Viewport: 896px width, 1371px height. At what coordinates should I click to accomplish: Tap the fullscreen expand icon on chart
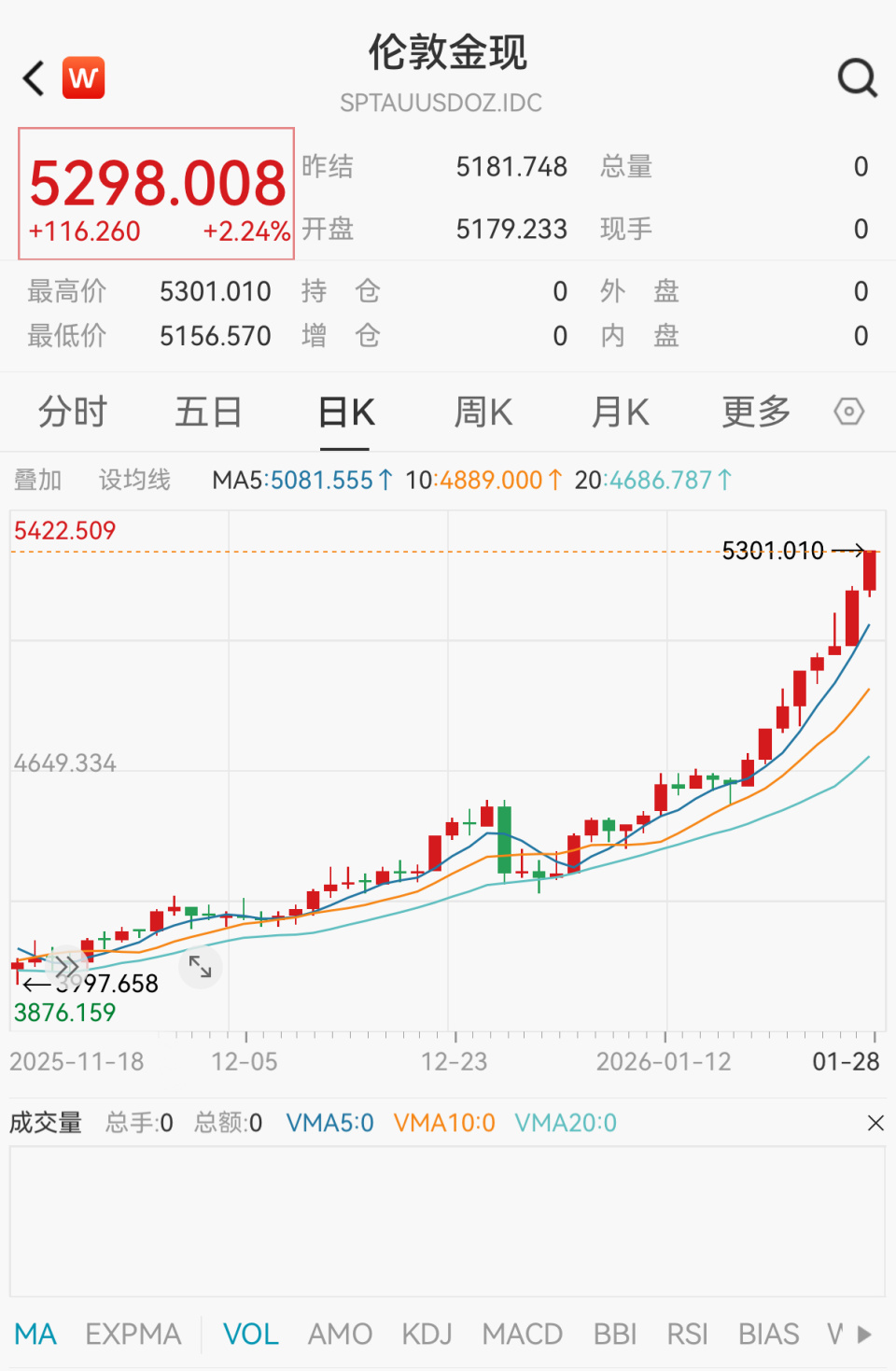click(201, 968)
